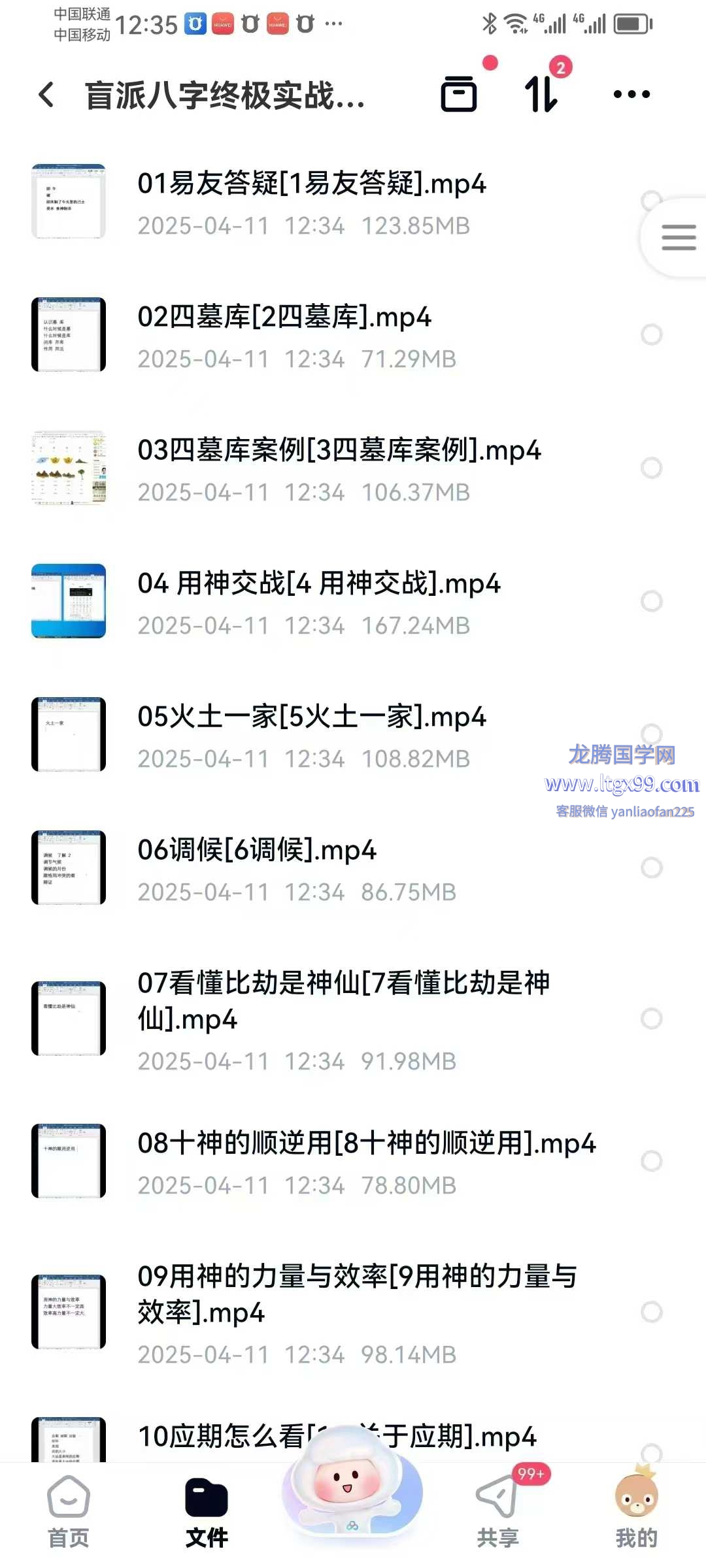
Task: Expand the floating side menu handle
Action: click(678, 237)
